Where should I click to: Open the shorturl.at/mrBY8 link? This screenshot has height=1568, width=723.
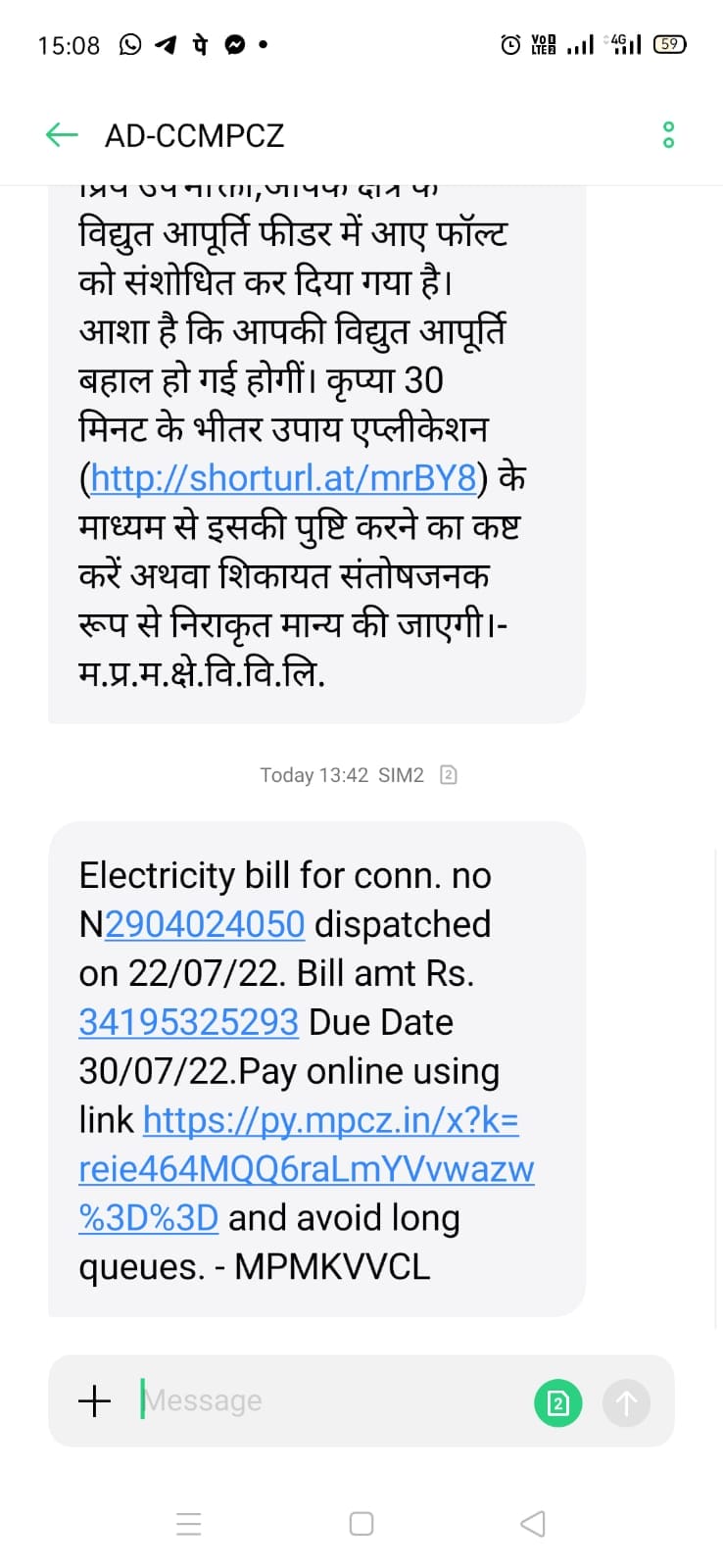click(283, 477)
